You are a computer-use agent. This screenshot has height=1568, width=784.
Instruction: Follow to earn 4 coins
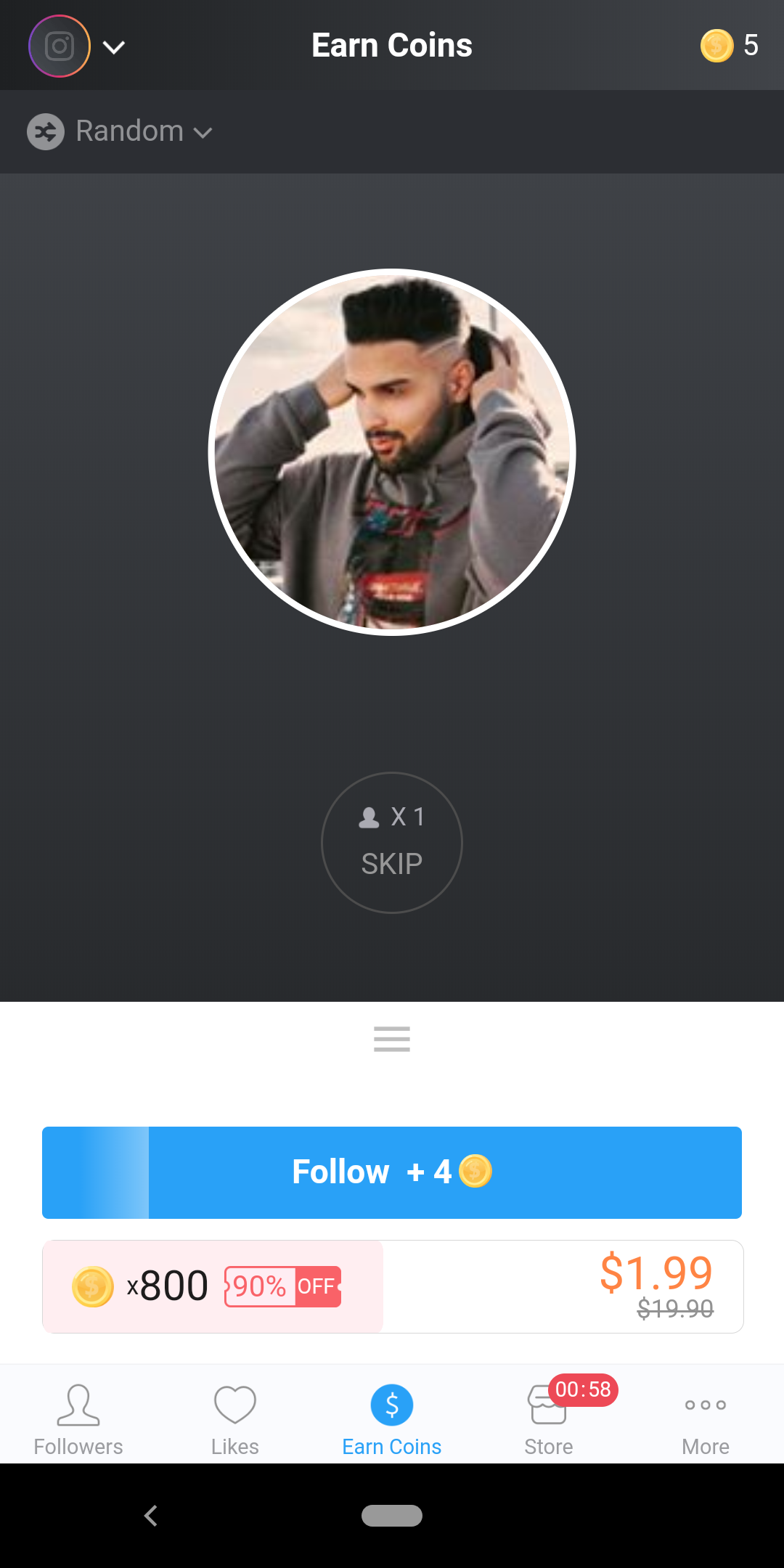pos(392,1172)
